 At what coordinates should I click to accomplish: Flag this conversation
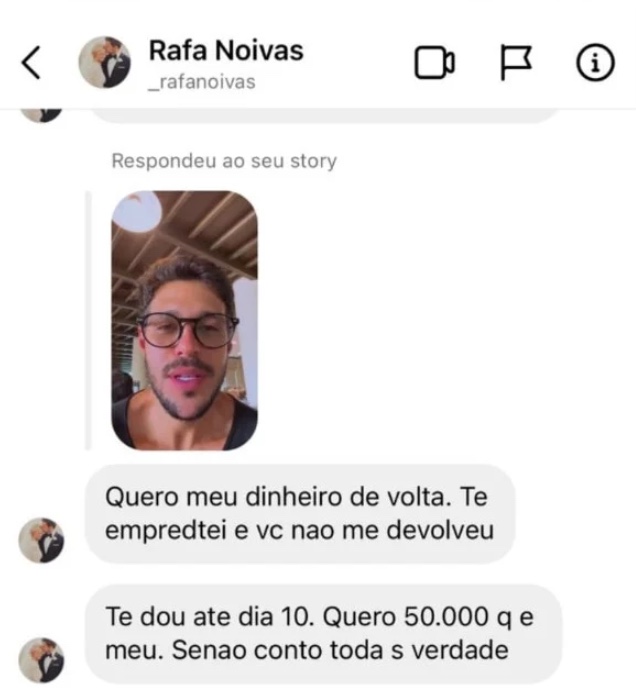pos(515,63)
